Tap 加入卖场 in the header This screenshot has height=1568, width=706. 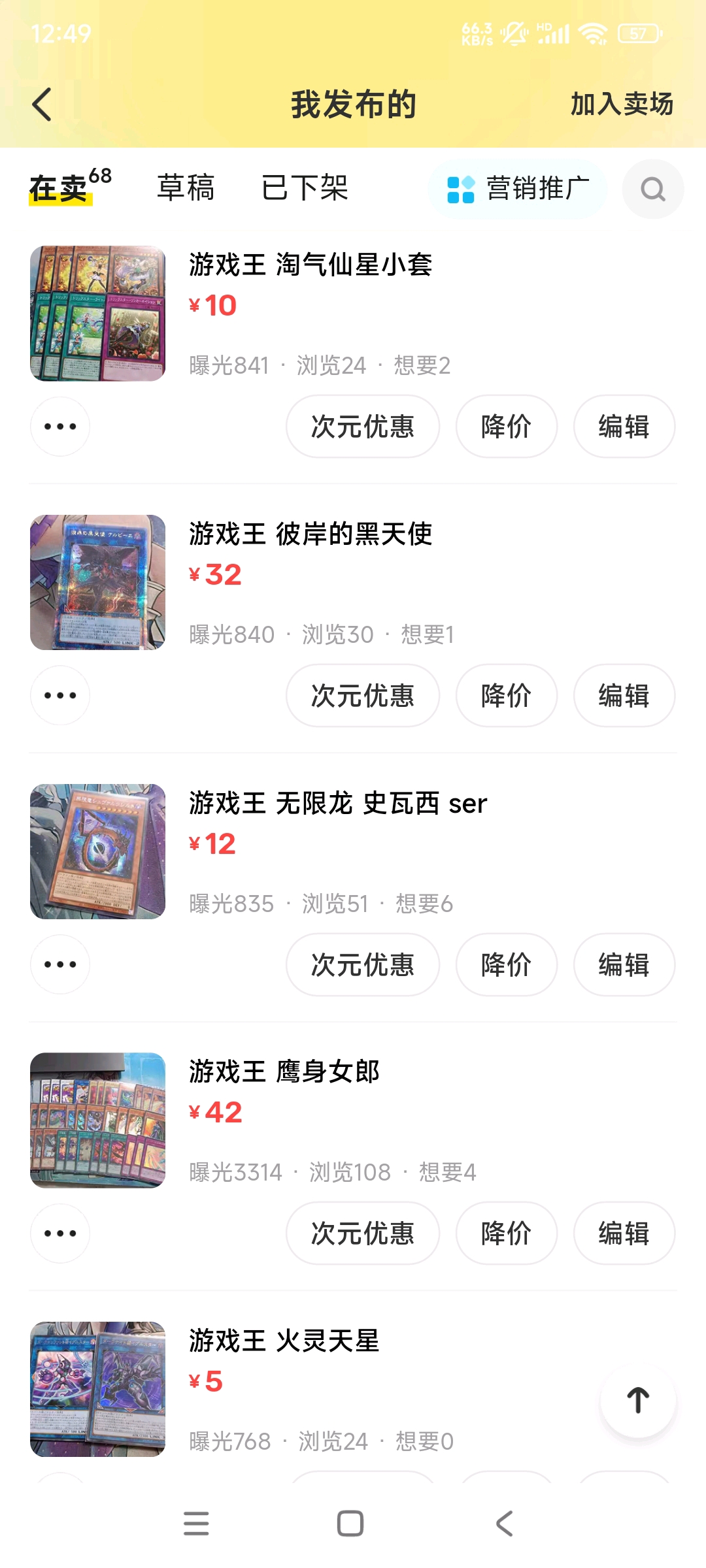622,104
